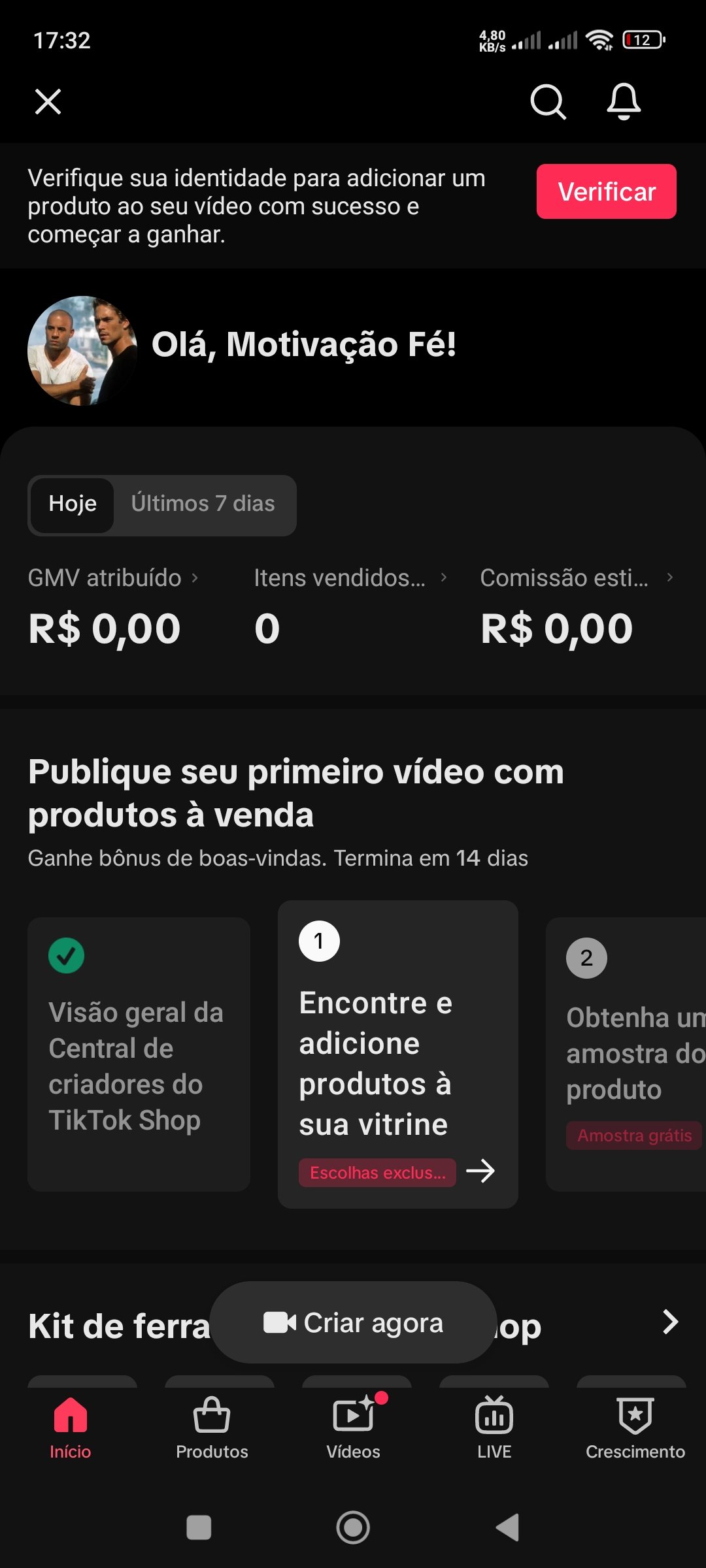
Task: Switch to the Vídeos tab
Action: [353, 1428]
